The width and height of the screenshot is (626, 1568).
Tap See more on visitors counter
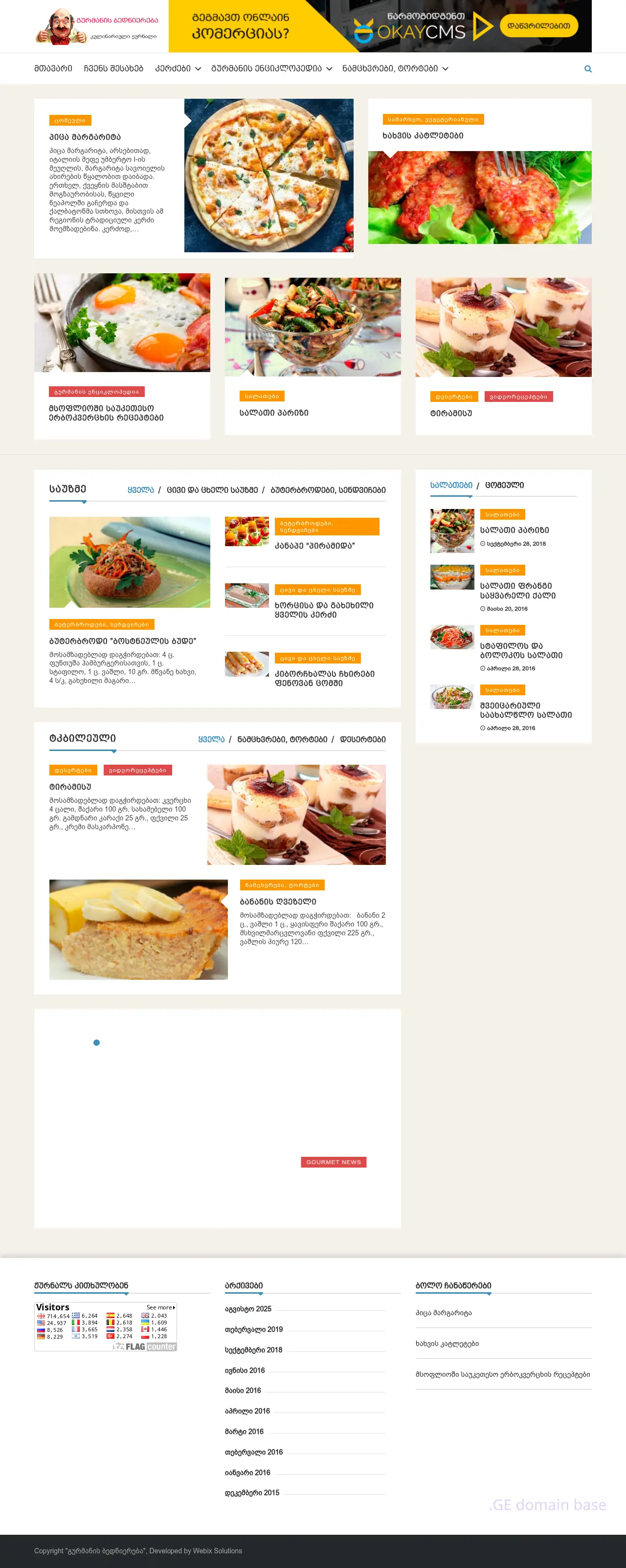coord(160,1307)
